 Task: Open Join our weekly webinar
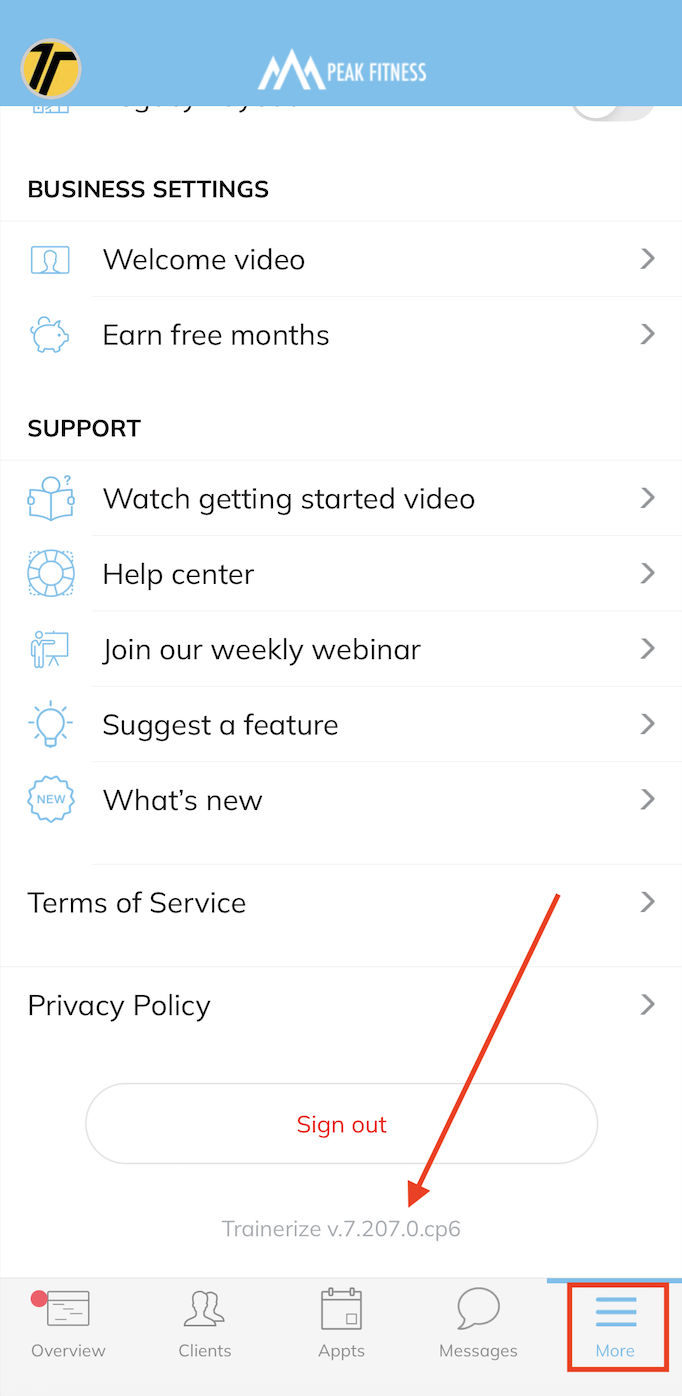[340, 649]
